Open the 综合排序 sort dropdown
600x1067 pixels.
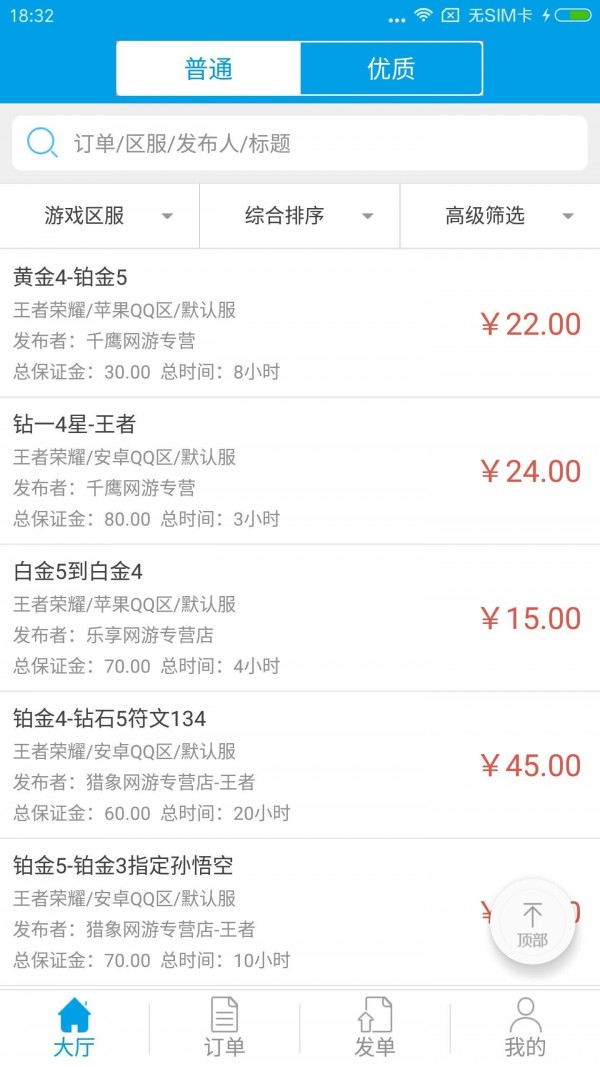point(300,216)
